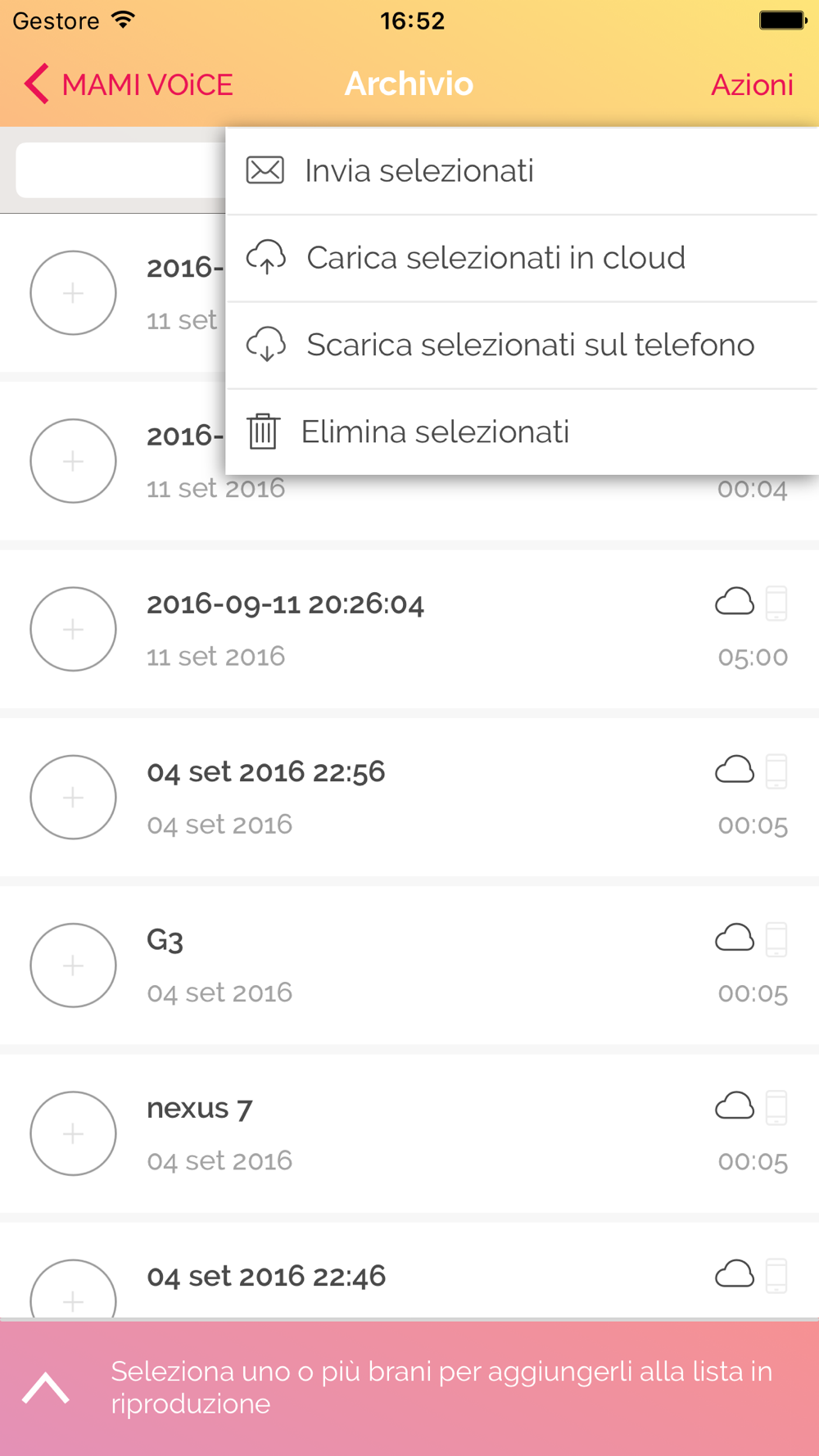Tap the cloud icon for G3
The height and width of the screenshot is (1456, 819).
pos(734,938)
